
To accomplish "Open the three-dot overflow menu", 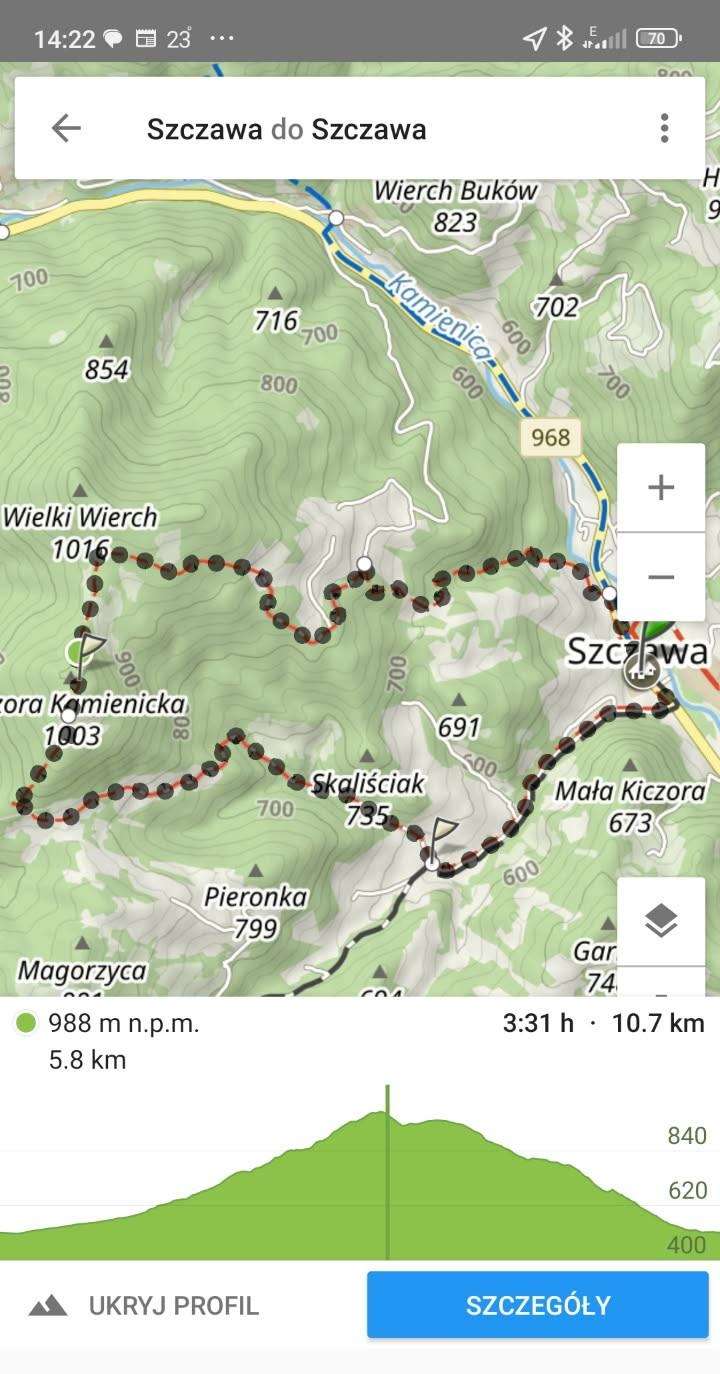I will coord(664,128).
